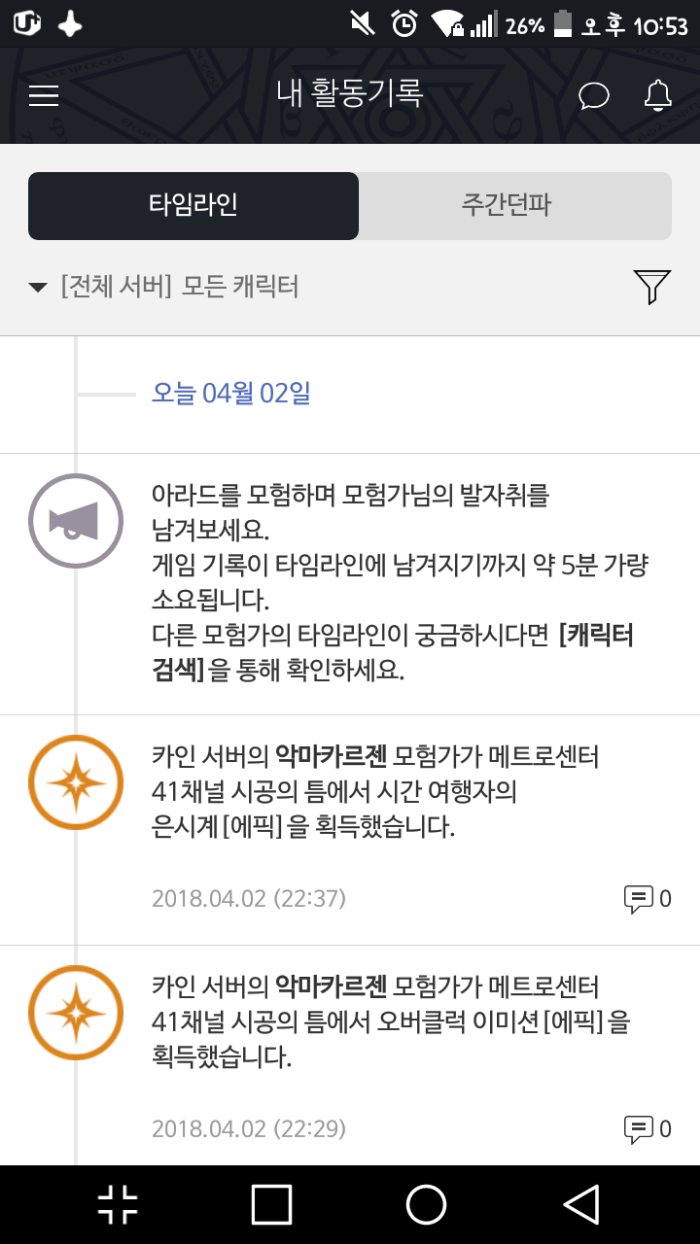The image size is (700, 1244).
Task: Switch to the 타임라인 tab
Action: click(193, 206)
